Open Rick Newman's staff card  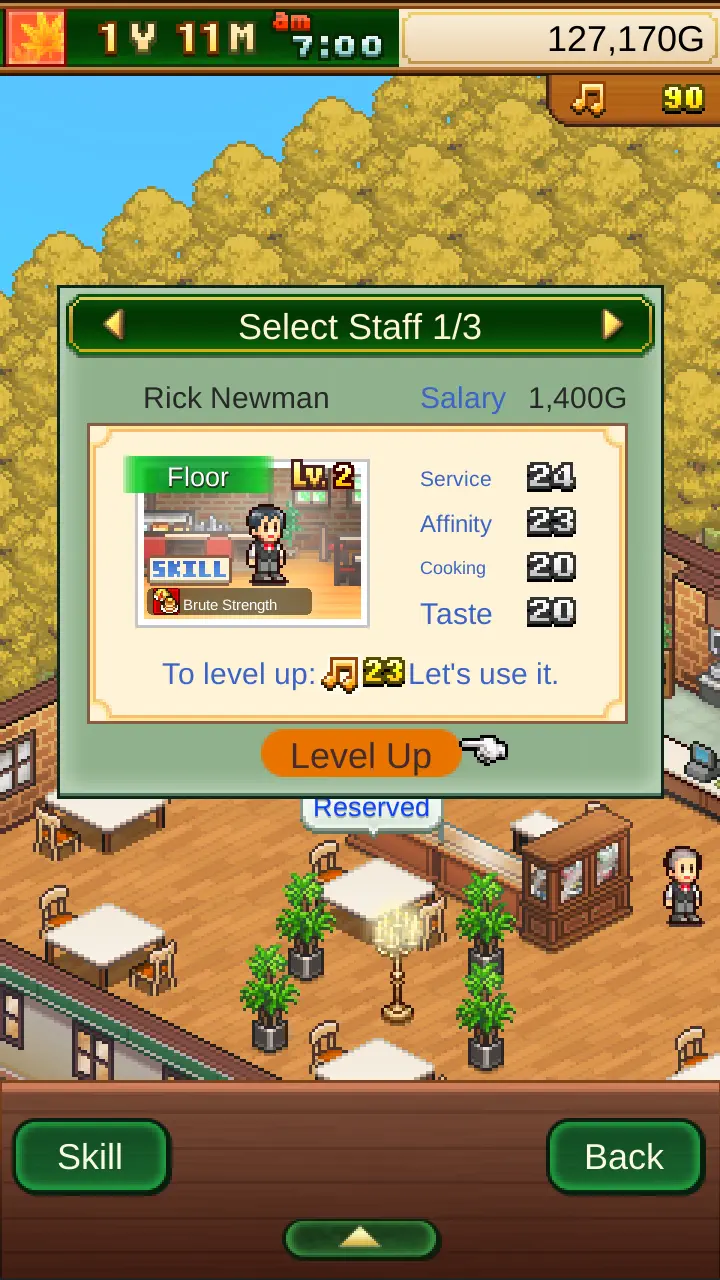coord(252,543)
